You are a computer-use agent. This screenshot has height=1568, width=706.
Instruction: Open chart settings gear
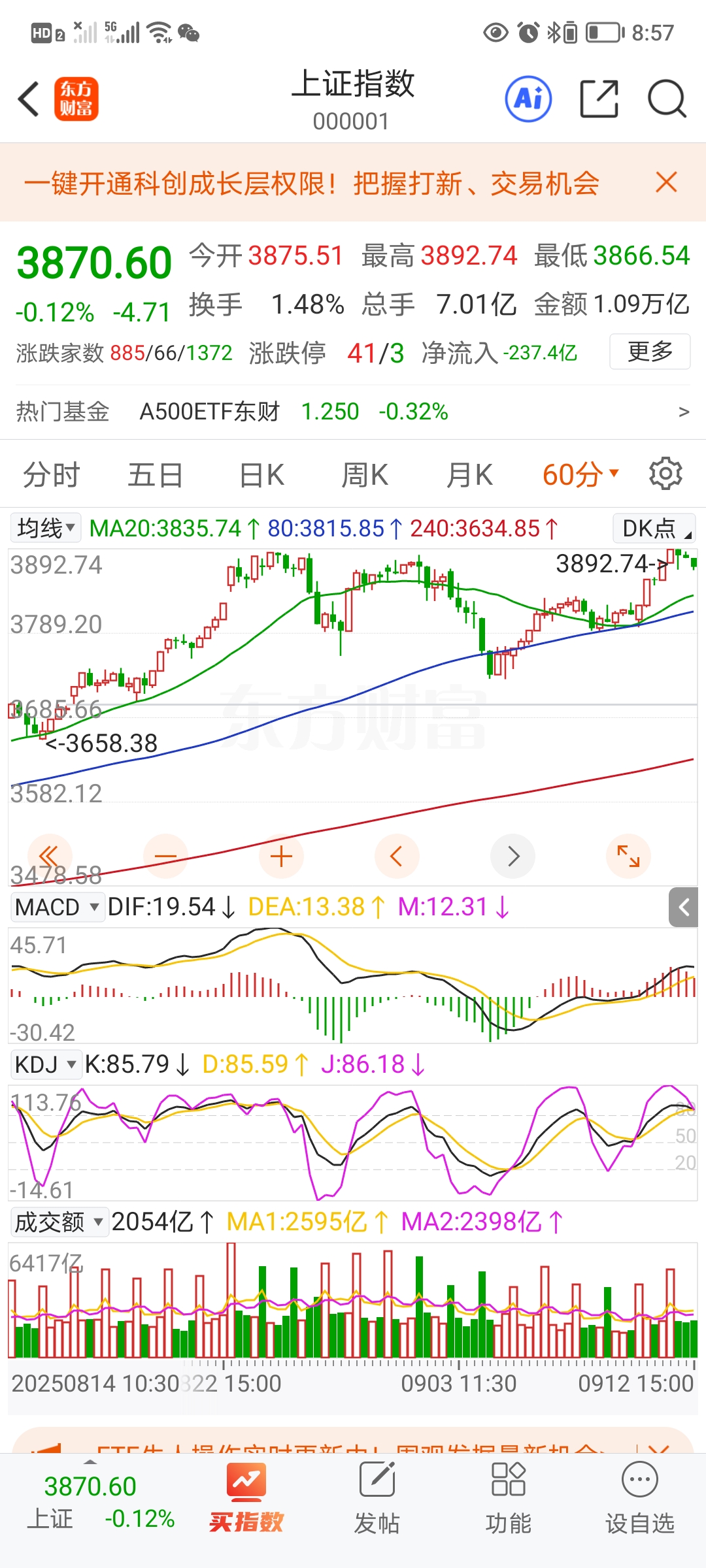pos(665,474)
